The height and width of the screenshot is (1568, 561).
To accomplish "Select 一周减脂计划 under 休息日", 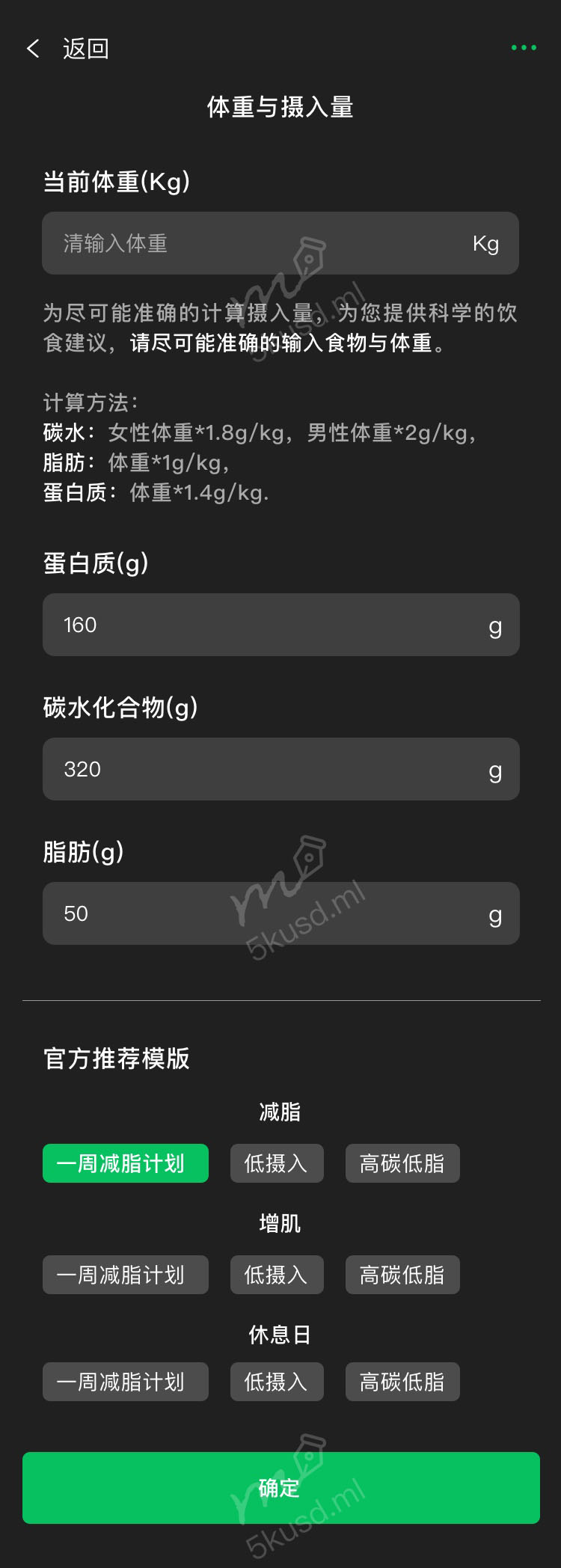I will click(125, 1382).
